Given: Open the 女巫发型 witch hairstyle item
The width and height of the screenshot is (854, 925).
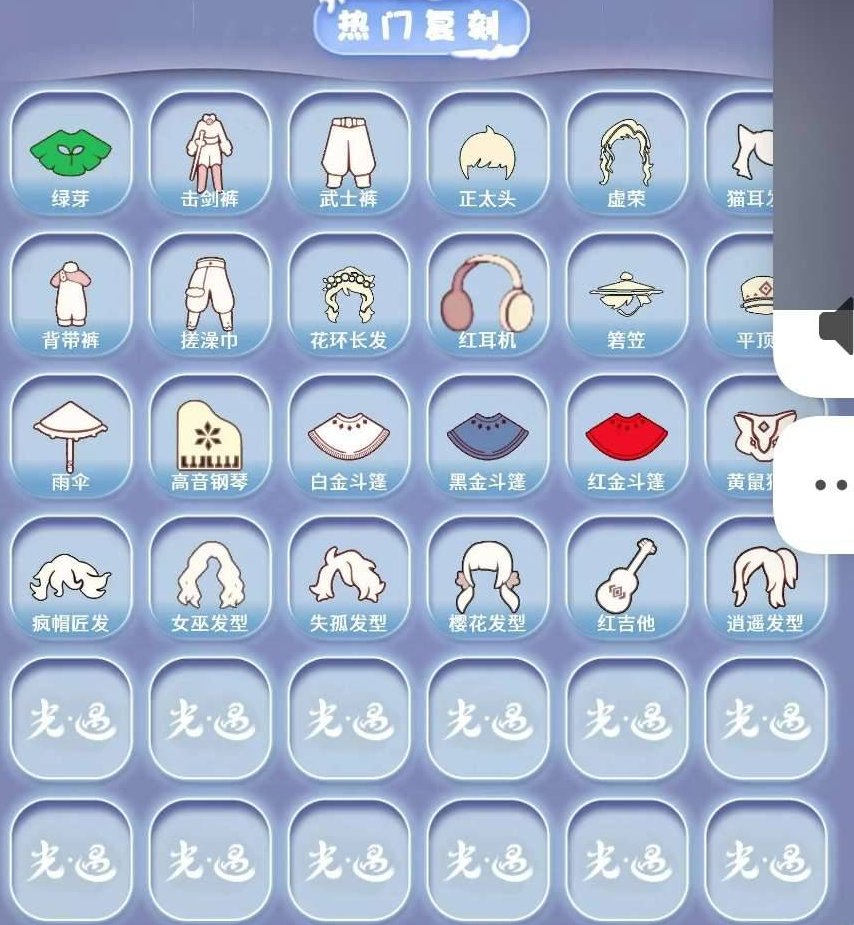Looking at the screenshot, I should (207, 578).
